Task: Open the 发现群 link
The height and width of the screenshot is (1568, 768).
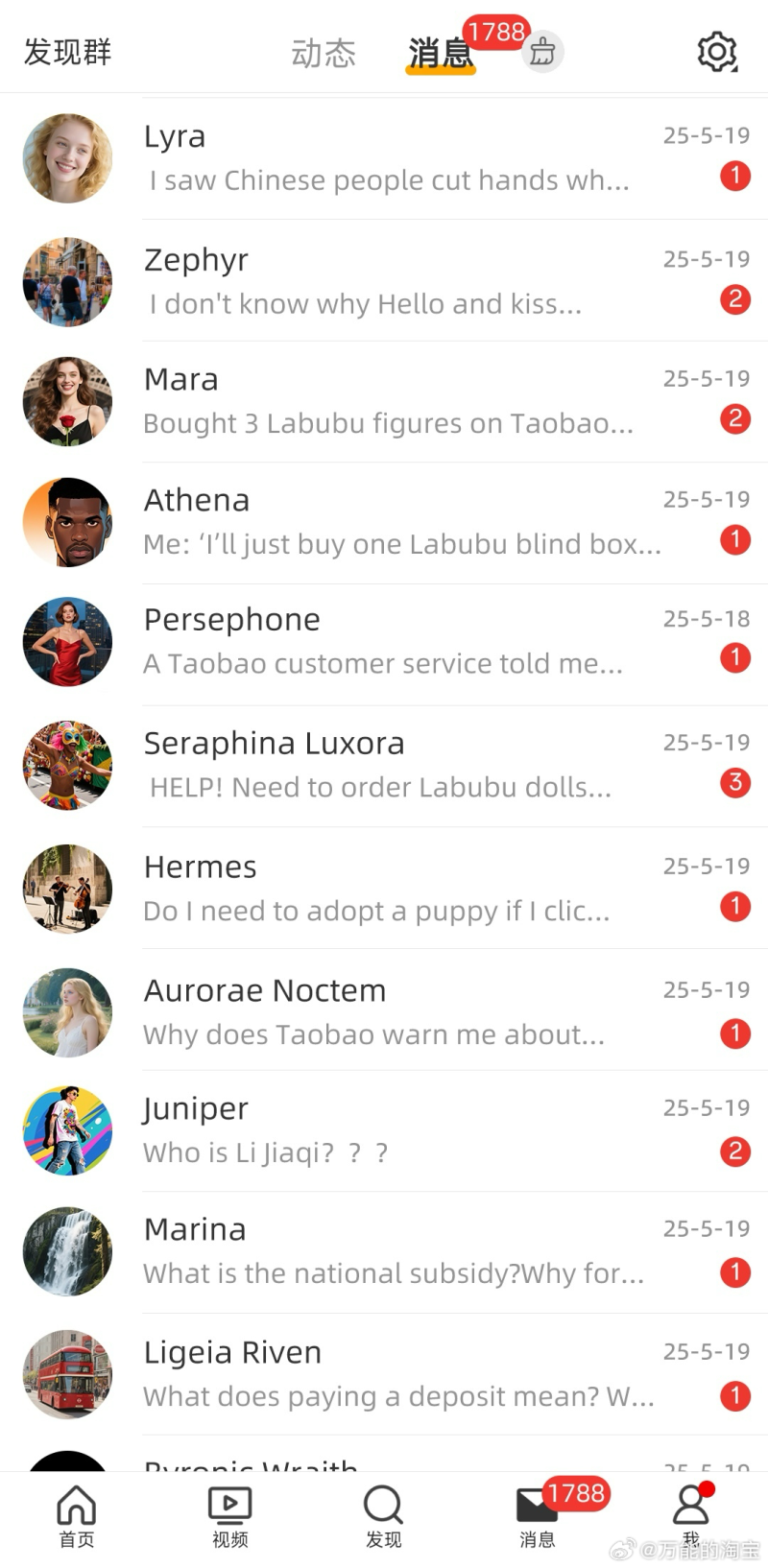Action: coord(67,52)
